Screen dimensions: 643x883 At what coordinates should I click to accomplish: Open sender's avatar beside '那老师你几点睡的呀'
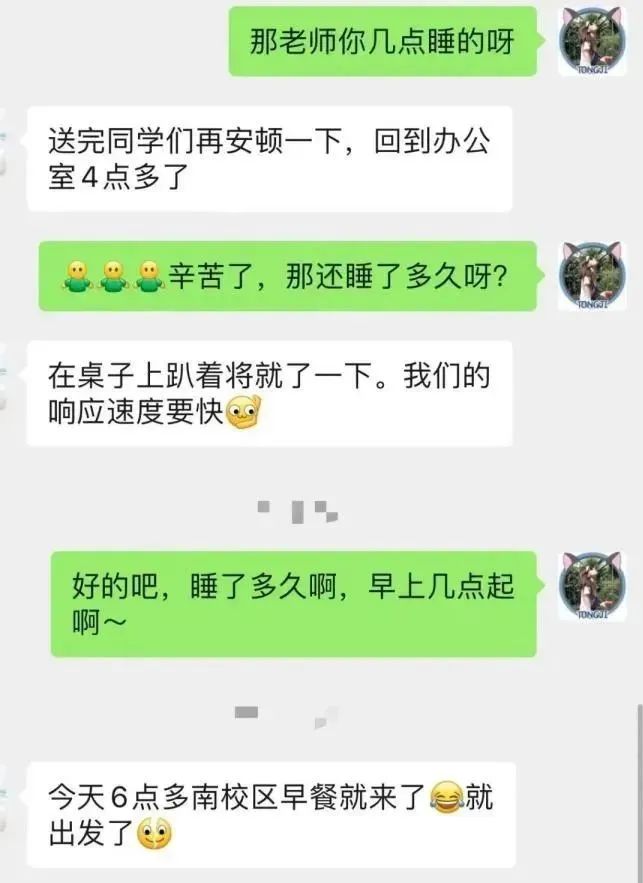(592, 41)
